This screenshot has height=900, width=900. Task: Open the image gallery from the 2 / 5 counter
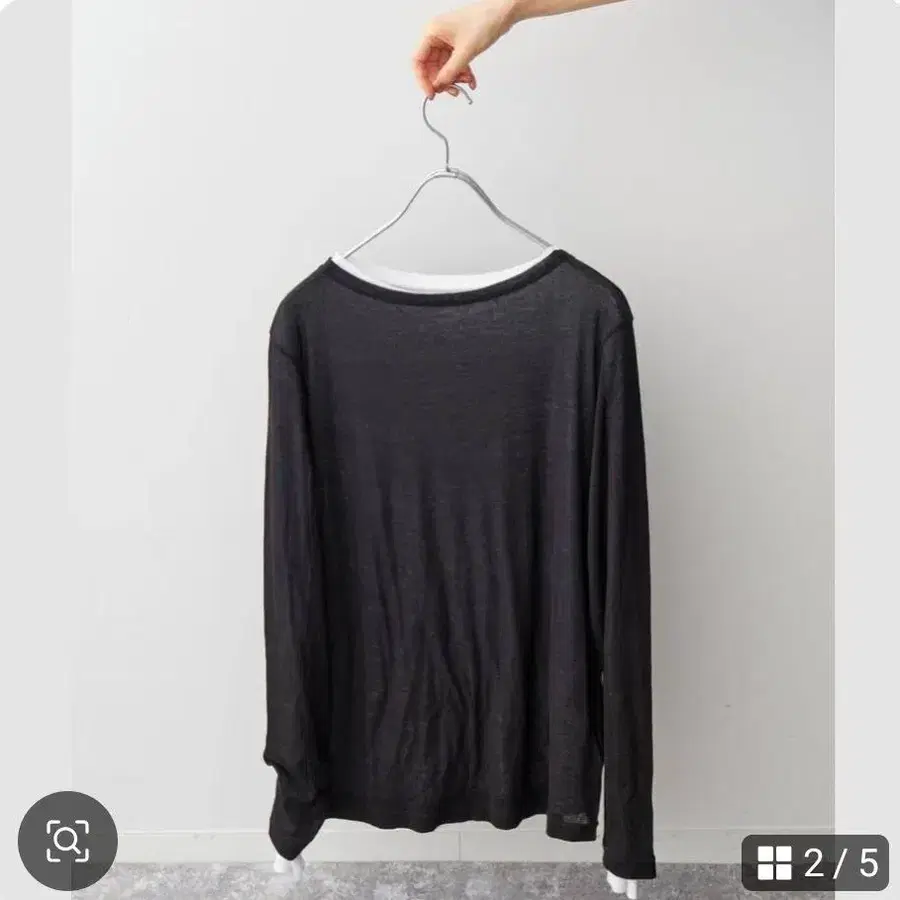(815, 862)
